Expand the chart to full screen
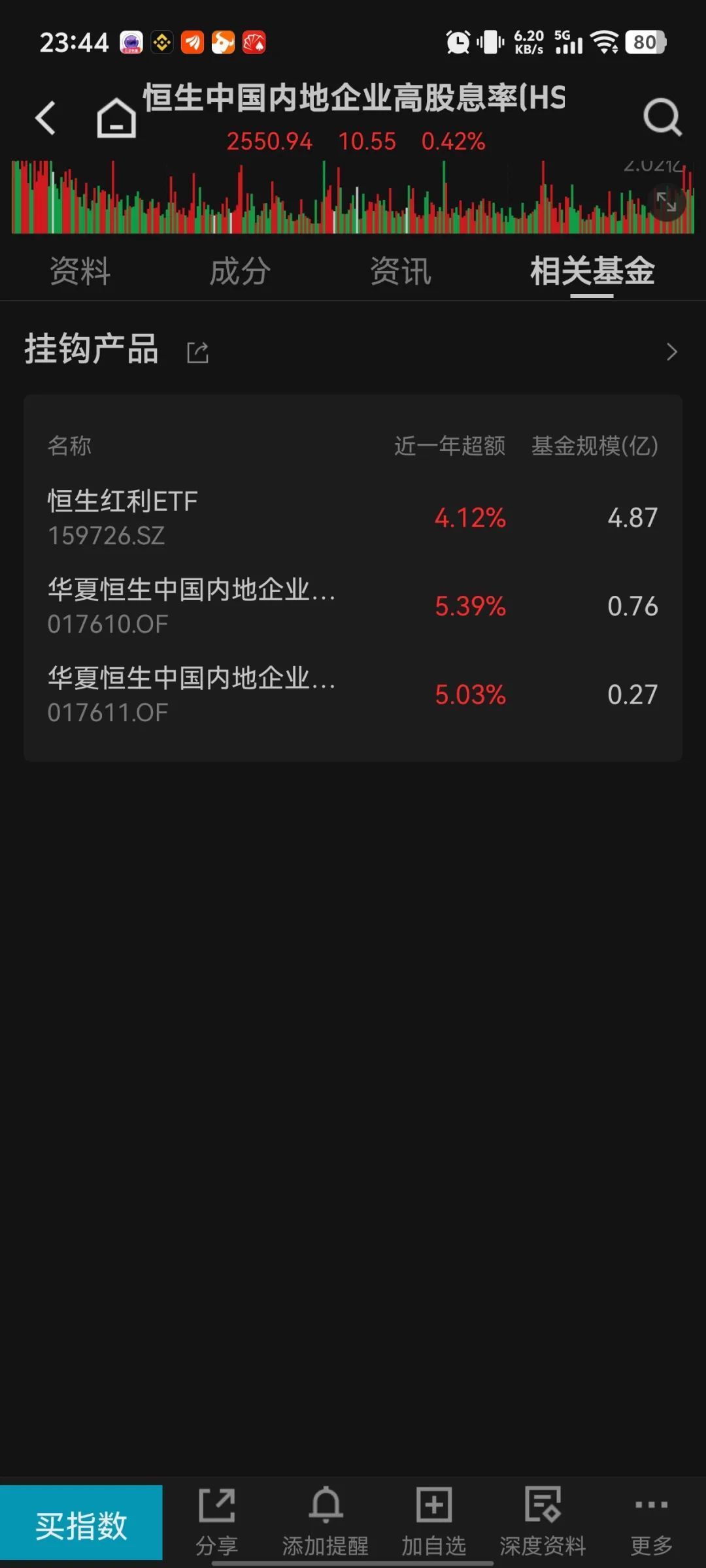706x1568 pixels. coord(666,202)
